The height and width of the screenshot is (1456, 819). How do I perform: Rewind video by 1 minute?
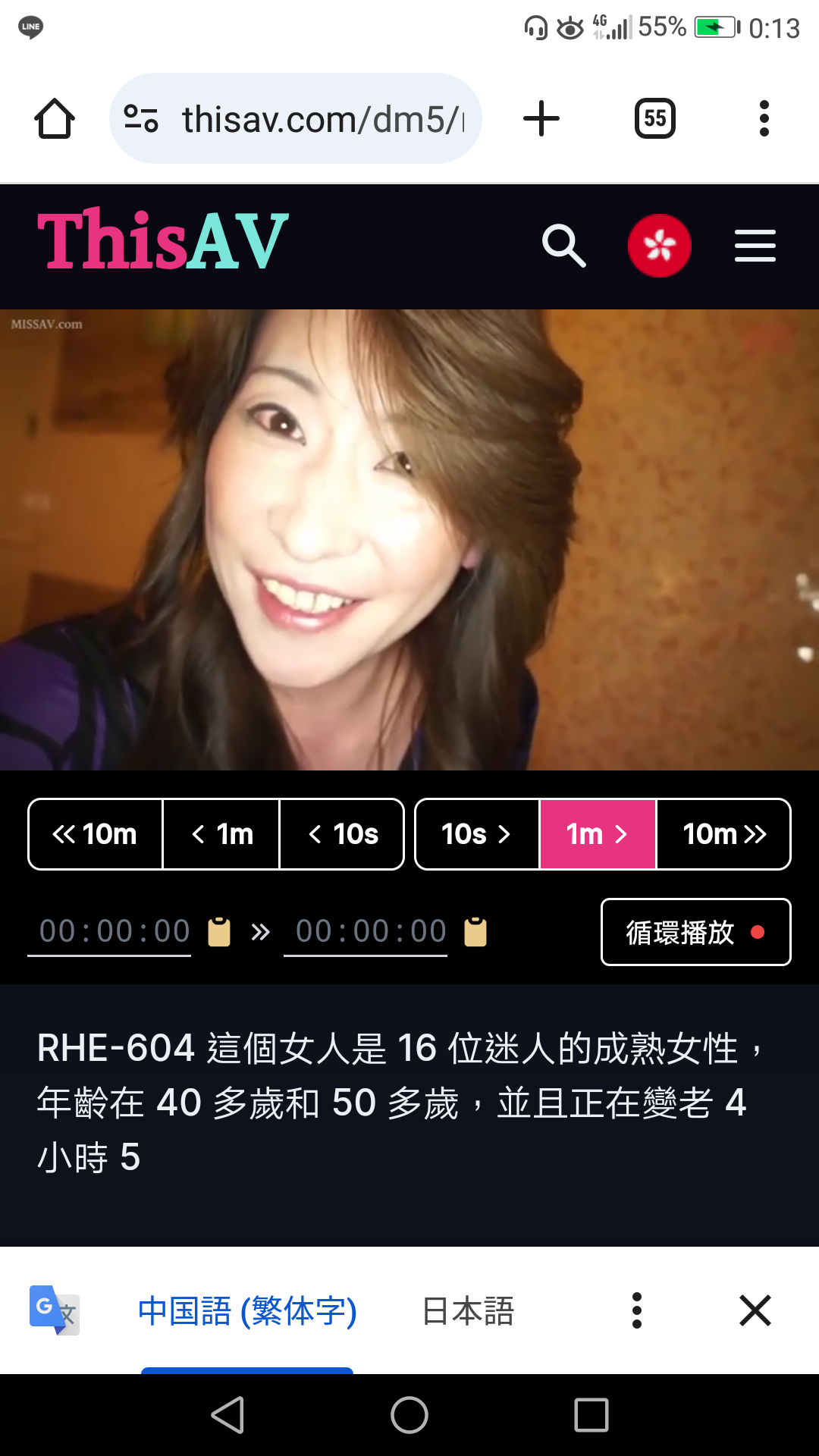coord(221,834)
